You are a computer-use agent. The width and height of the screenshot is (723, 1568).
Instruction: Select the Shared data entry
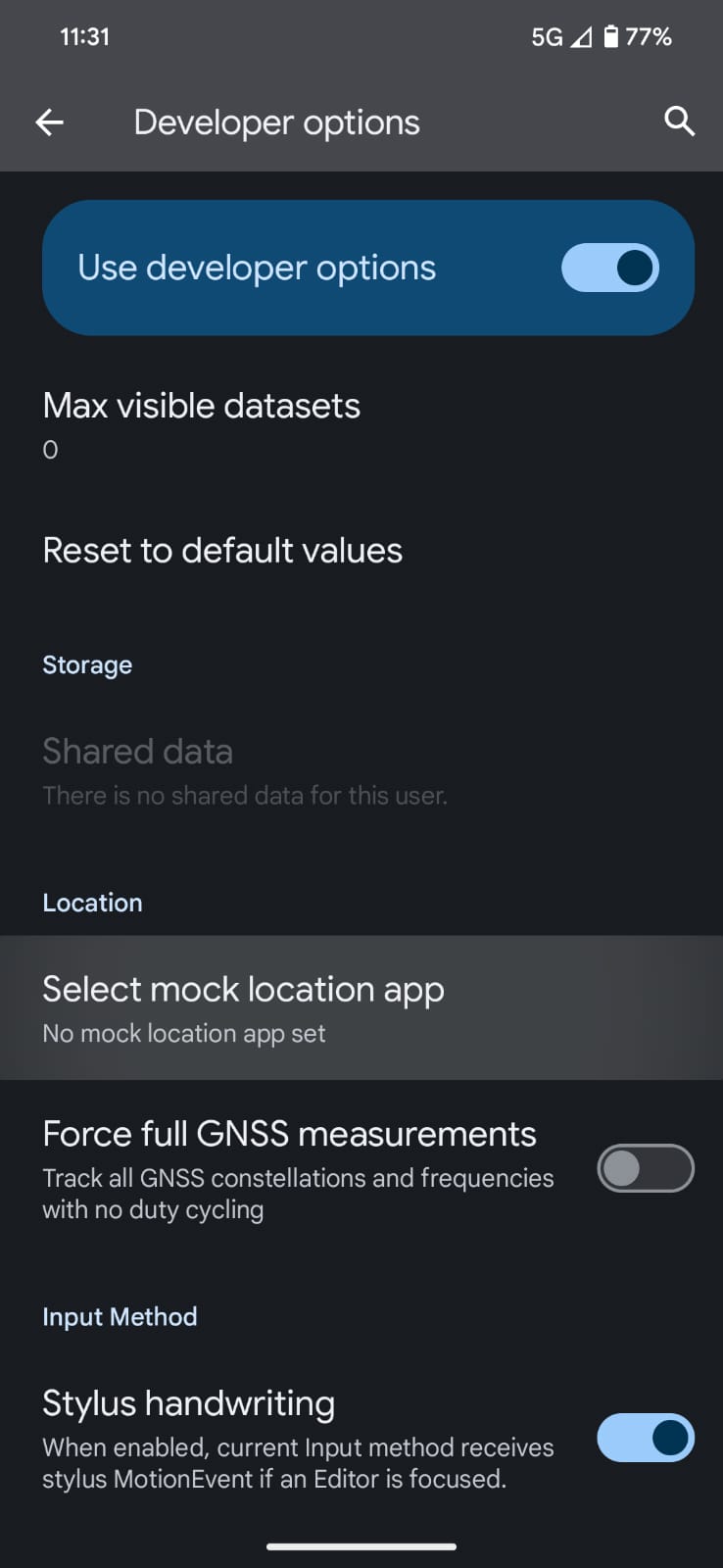pyautogui.click(x=138, y=751)
